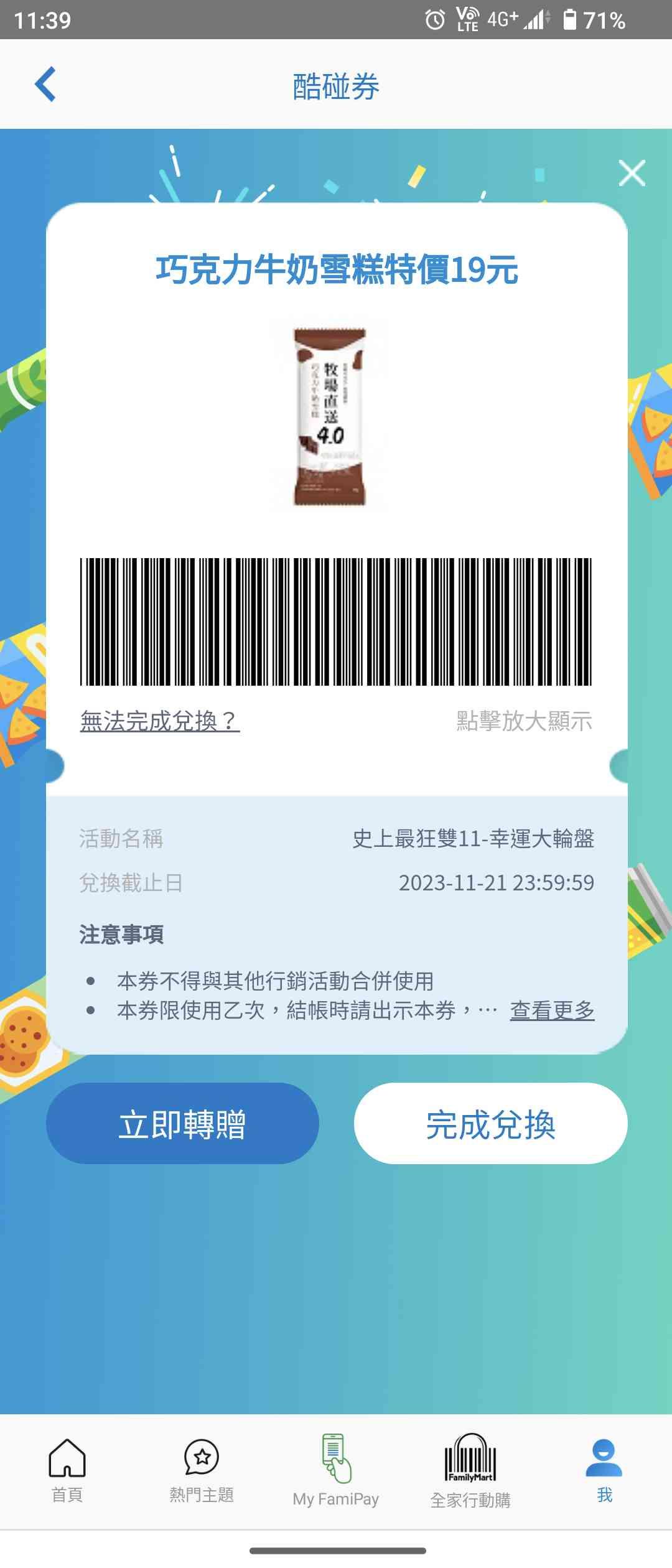Close the coupon popup

tap(632, 173)
